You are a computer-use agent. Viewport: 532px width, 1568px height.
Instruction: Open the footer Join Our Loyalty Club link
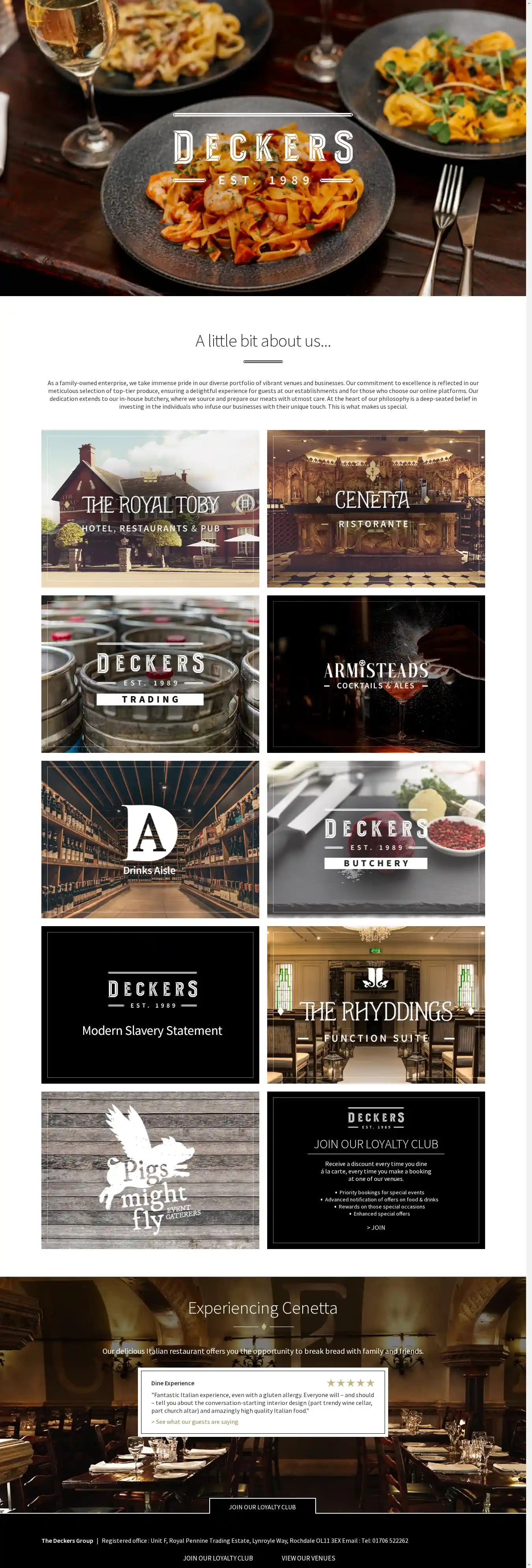pos(218,1558)
